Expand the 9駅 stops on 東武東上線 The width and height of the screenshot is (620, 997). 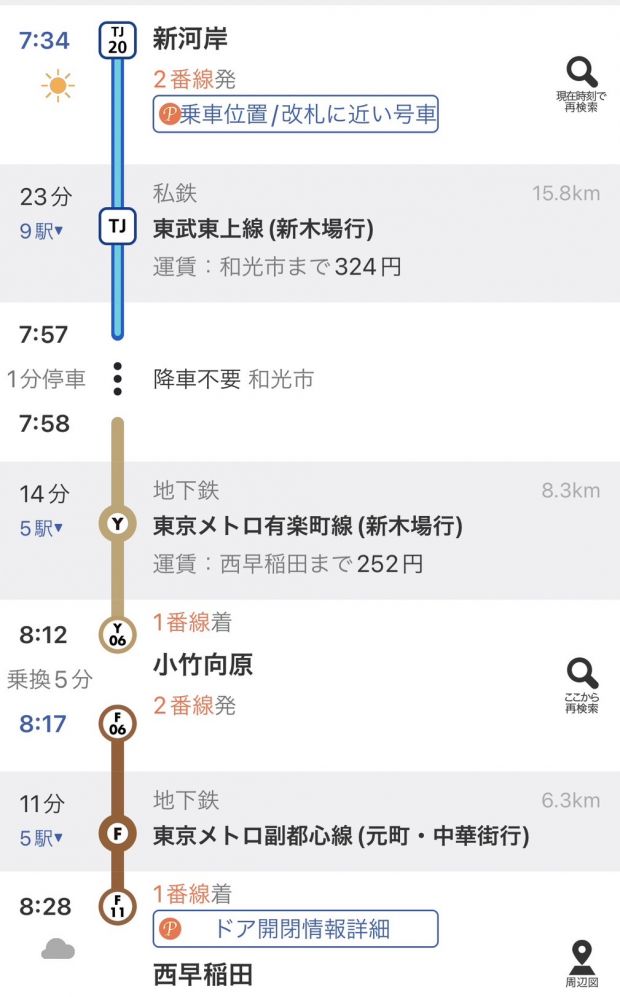(x=41, y=230)
